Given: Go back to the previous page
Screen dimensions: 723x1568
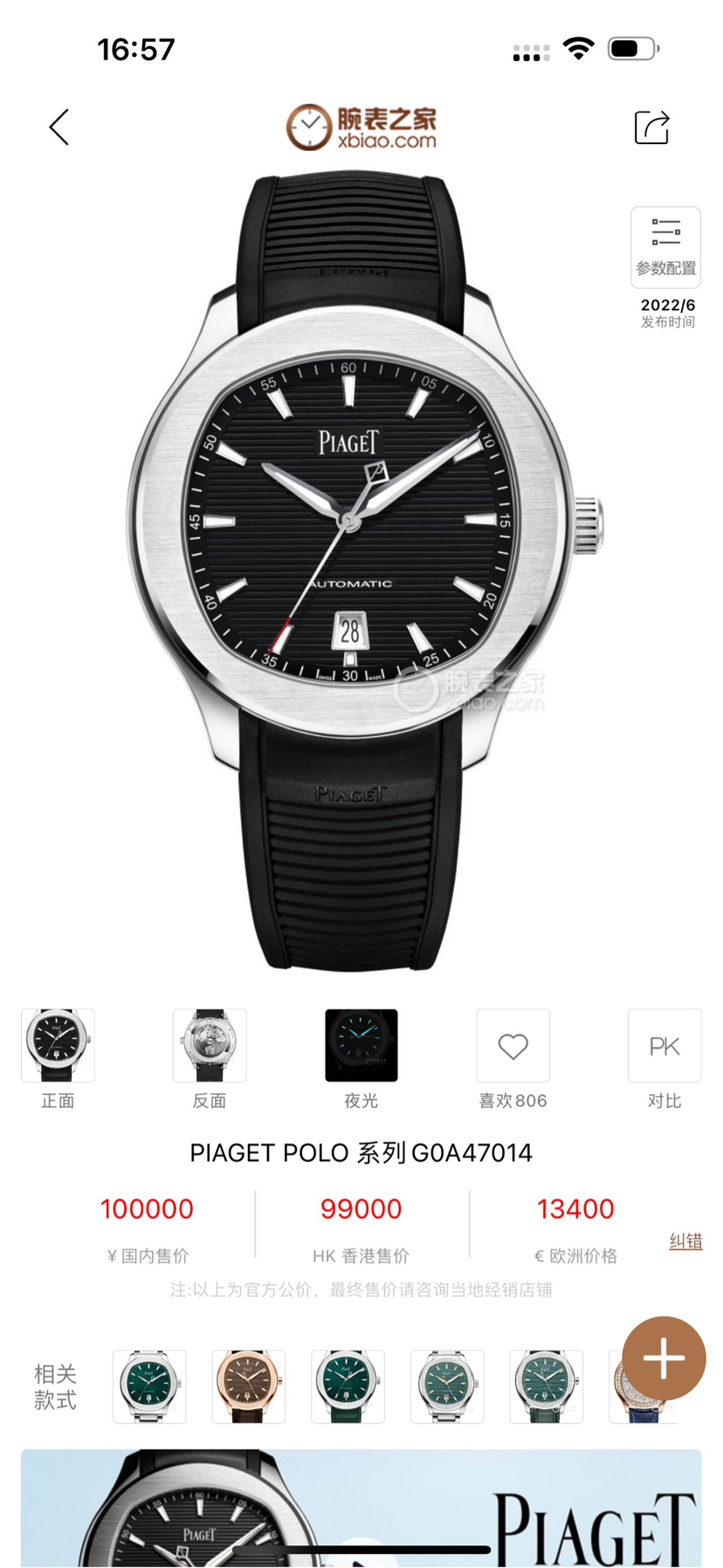Looking at the screenshot, I should coord(59,127).
